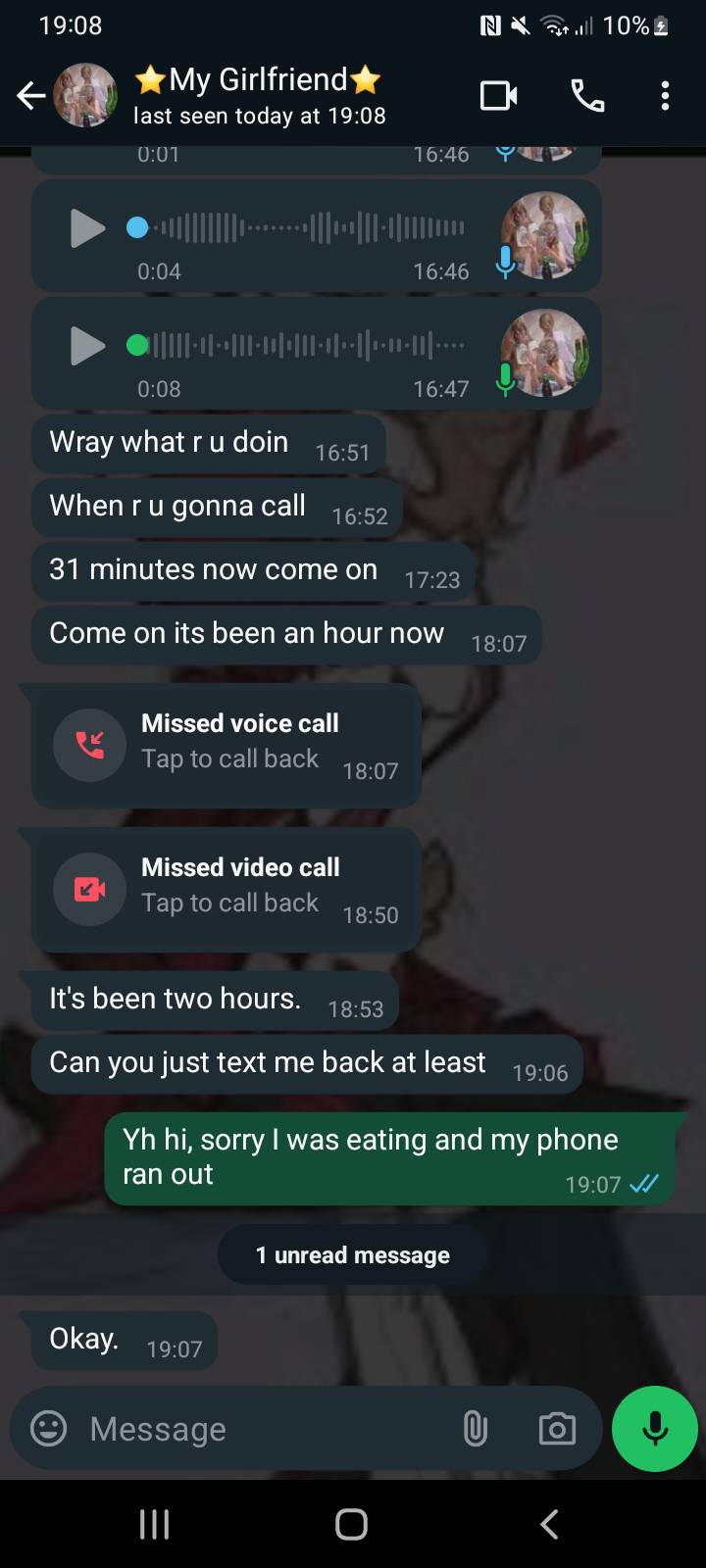Viewport: 706px width, 1568px height.
Task: Open recent apps from the navigation bar
Action: (154, 1524)
